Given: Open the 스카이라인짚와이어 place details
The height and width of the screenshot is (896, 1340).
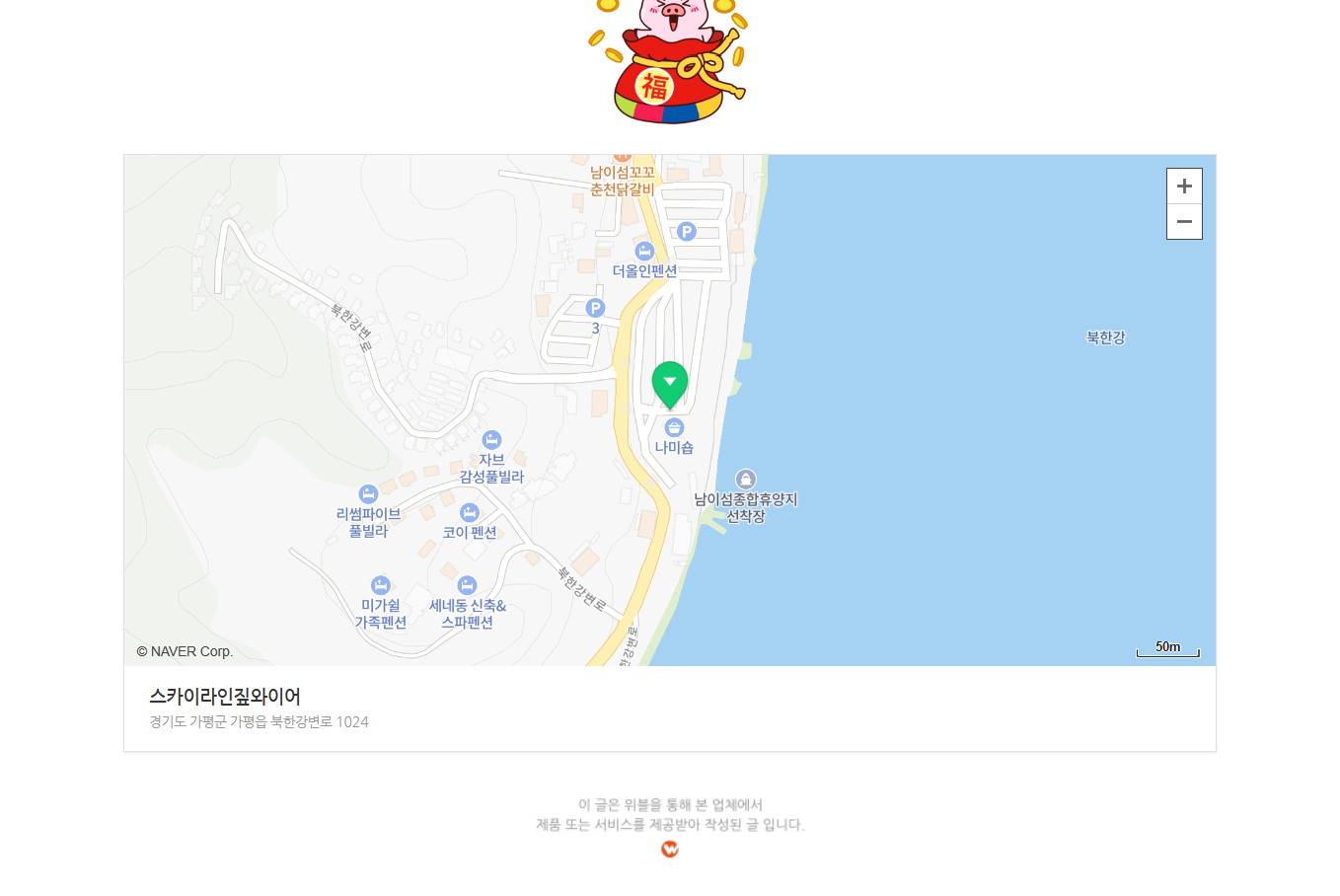Looking at the screenshot, I should (225, 697).
